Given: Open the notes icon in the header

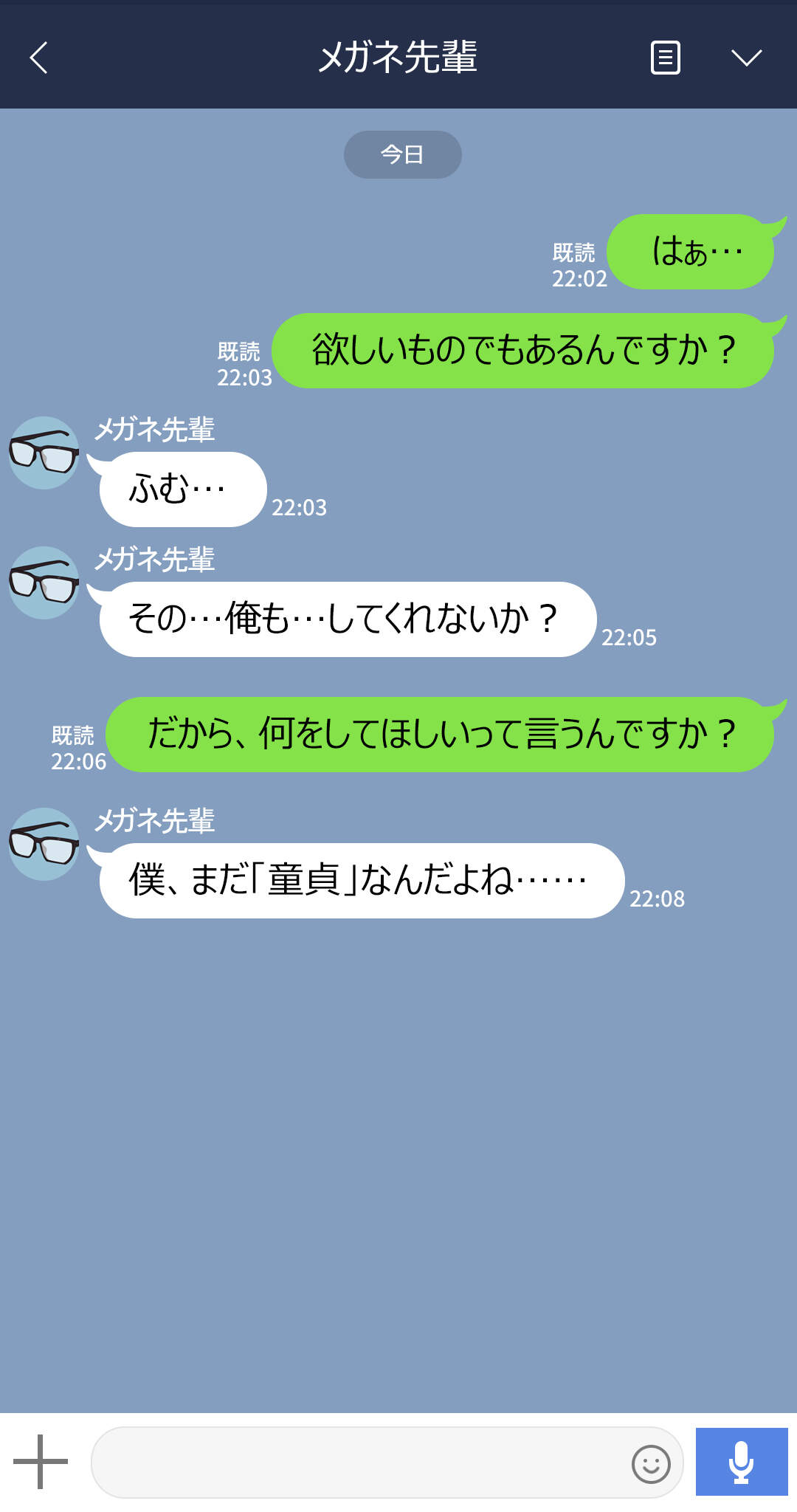Looking at the screenshot, I should 665,58.
